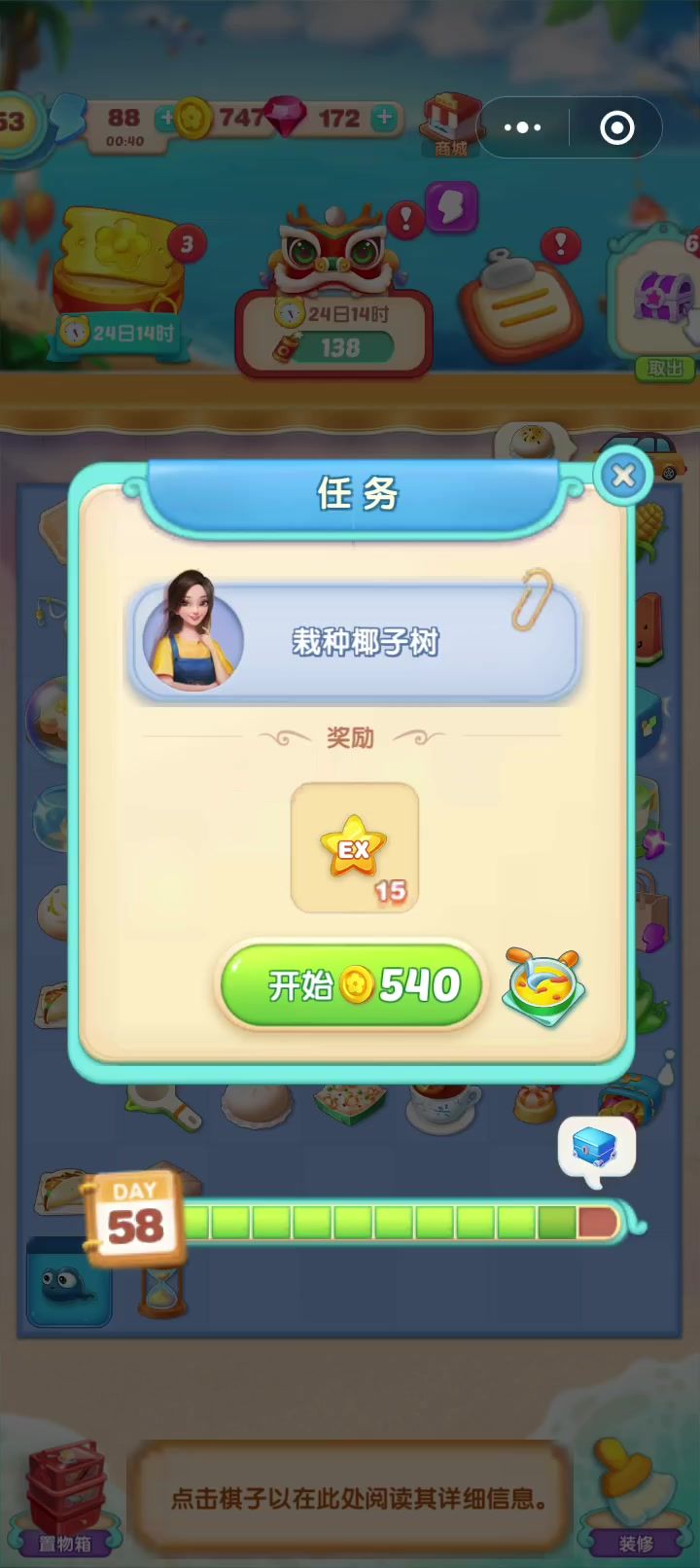700x1568 pixels.
Task: Open the soup bowl item beside 开始
Action: click(x=544, y=986)
